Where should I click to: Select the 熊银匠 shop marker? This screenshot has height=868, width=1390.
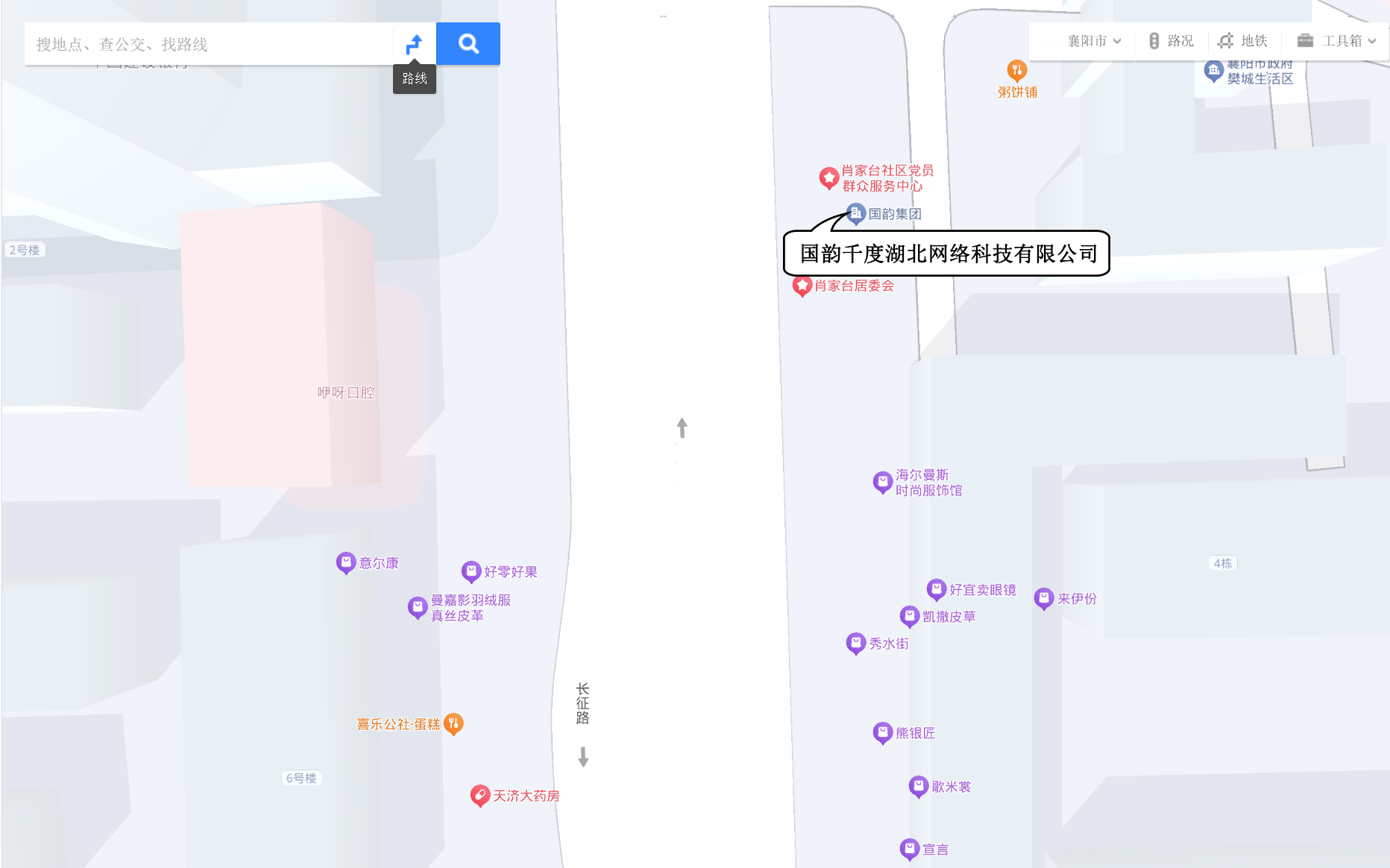point(883,732)
